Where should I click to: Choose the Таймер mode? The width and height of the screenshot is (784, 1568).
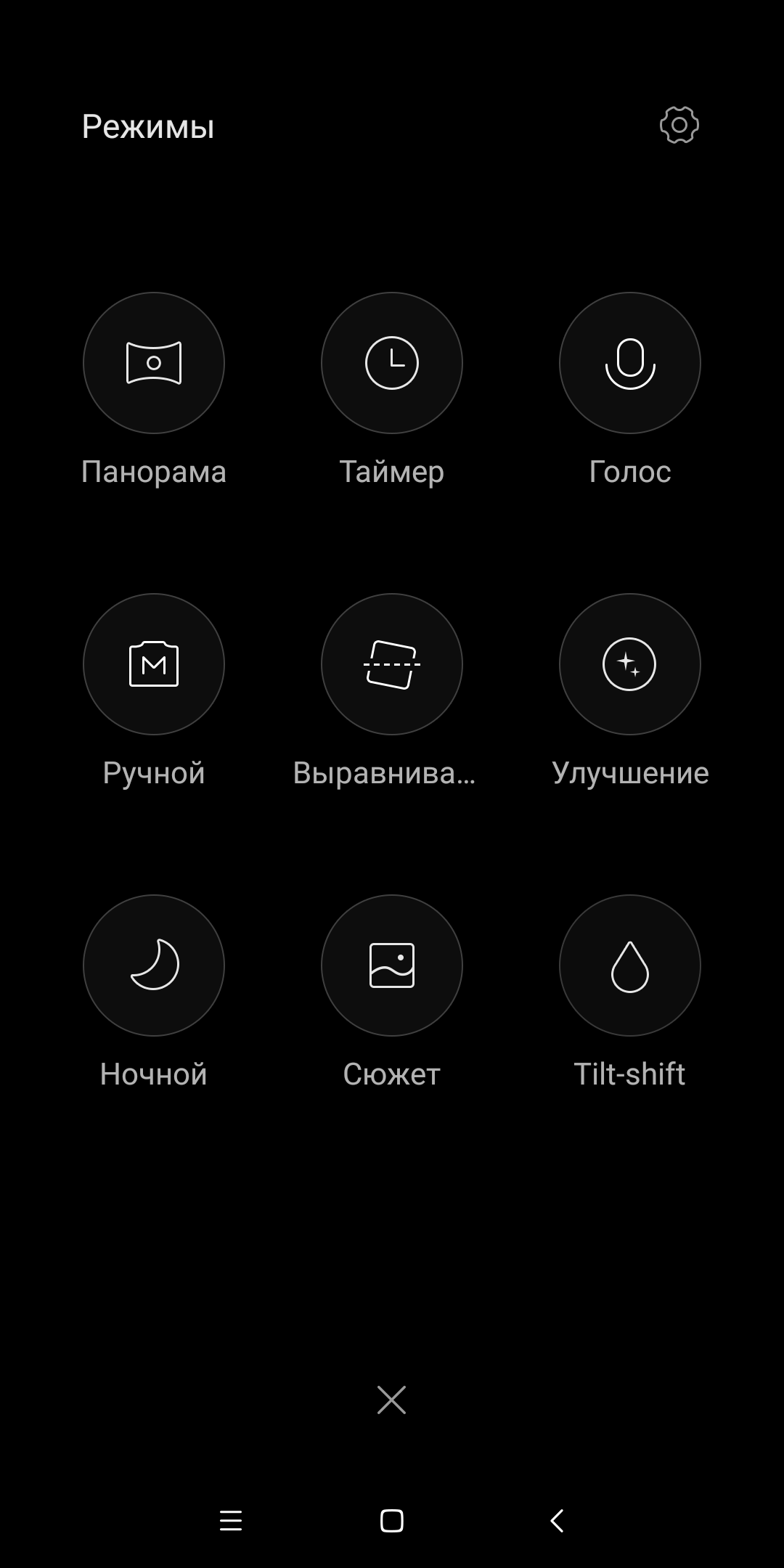pyautogui.click(x=392, y=363)
